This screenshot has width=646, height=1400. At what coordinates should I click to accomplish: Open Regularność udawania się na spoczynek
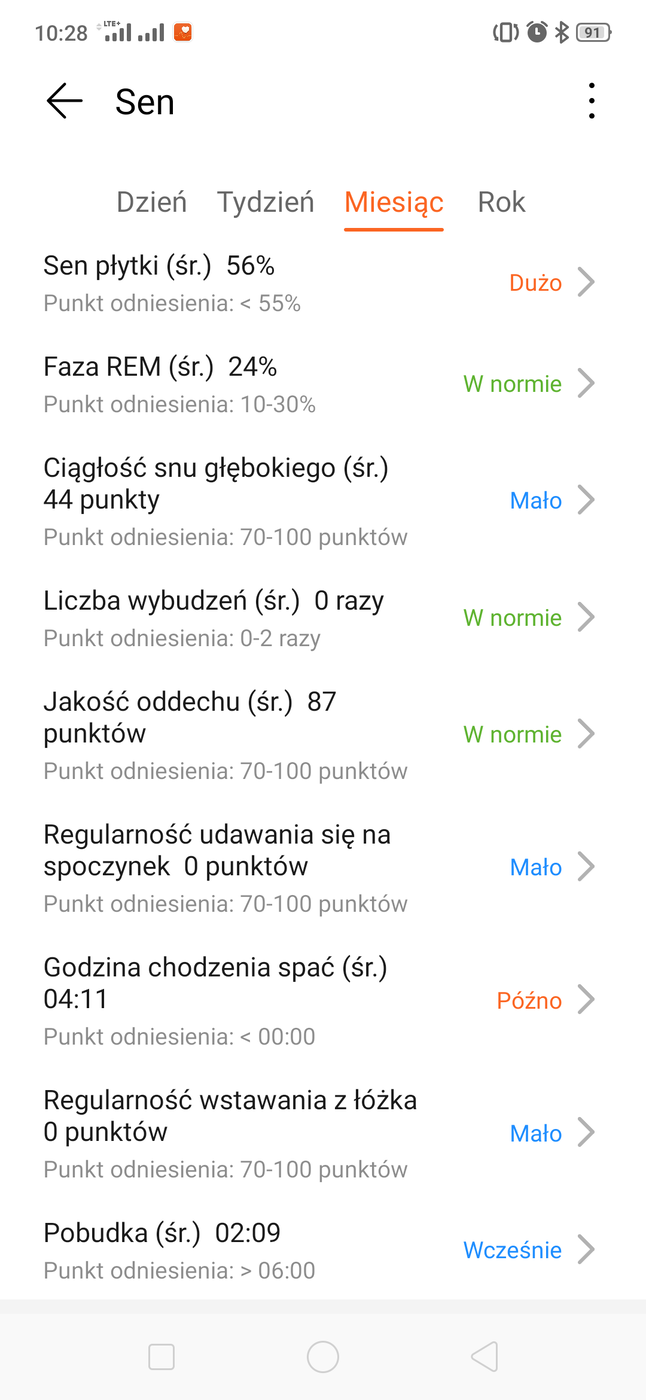pyautogui.click(x=320, y=868)
